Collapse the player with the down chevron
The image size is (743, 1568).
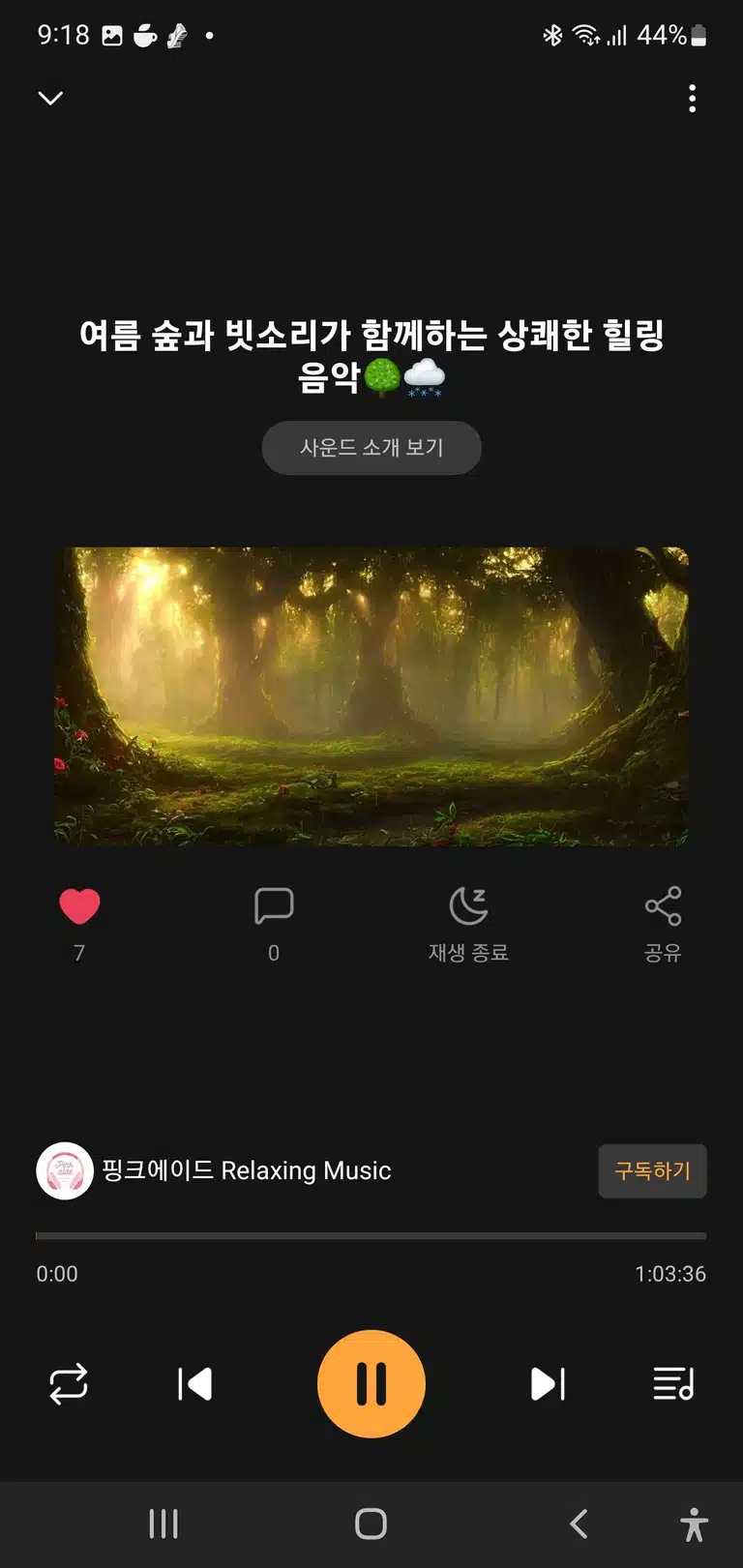click(50, 98)
